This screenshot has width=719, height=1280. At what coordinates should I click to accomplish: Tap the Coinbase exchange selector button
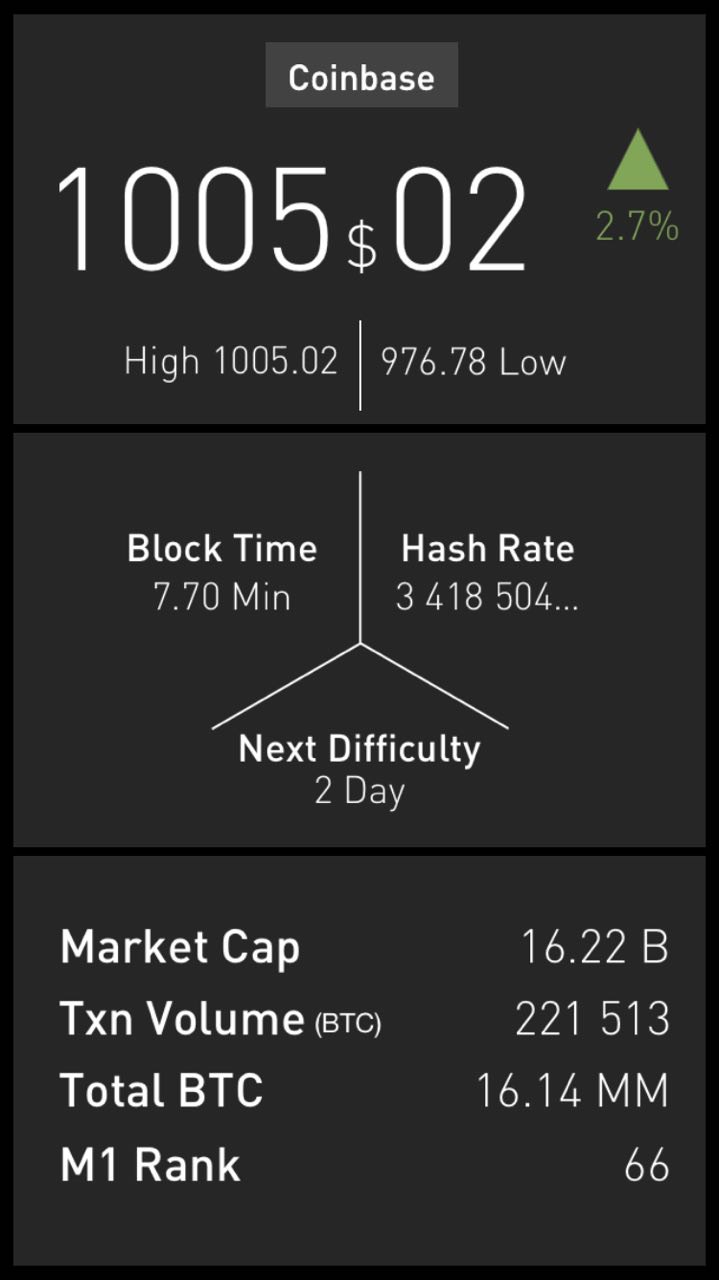point(361,75)
